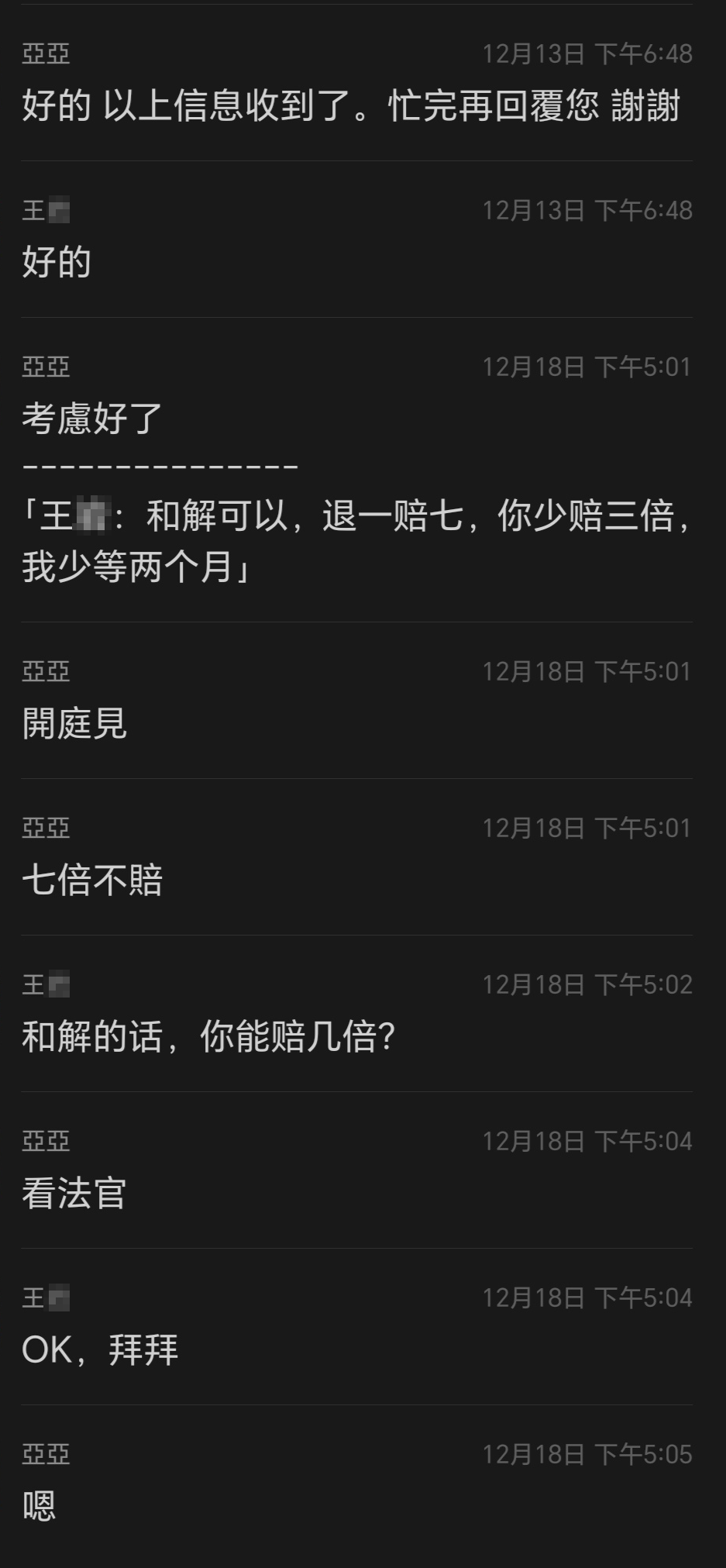The width and height of the screenshot is (726, 1568).
Task: Click the timestamp 12月13日 下午6:48 at top
Action: coord(586,53)
